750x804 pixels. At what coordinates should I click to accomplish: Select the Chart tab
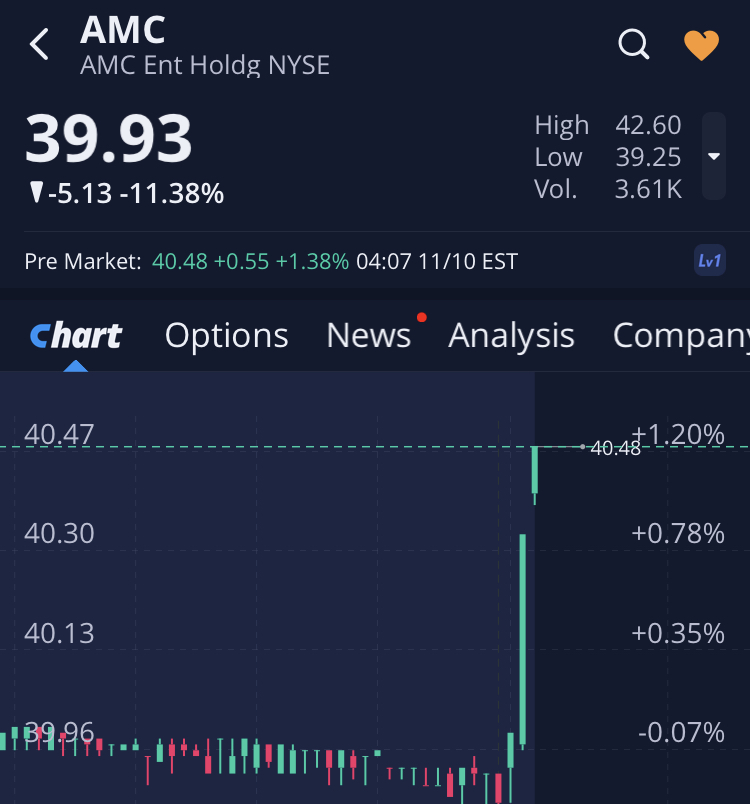click(x=76, y=336)
